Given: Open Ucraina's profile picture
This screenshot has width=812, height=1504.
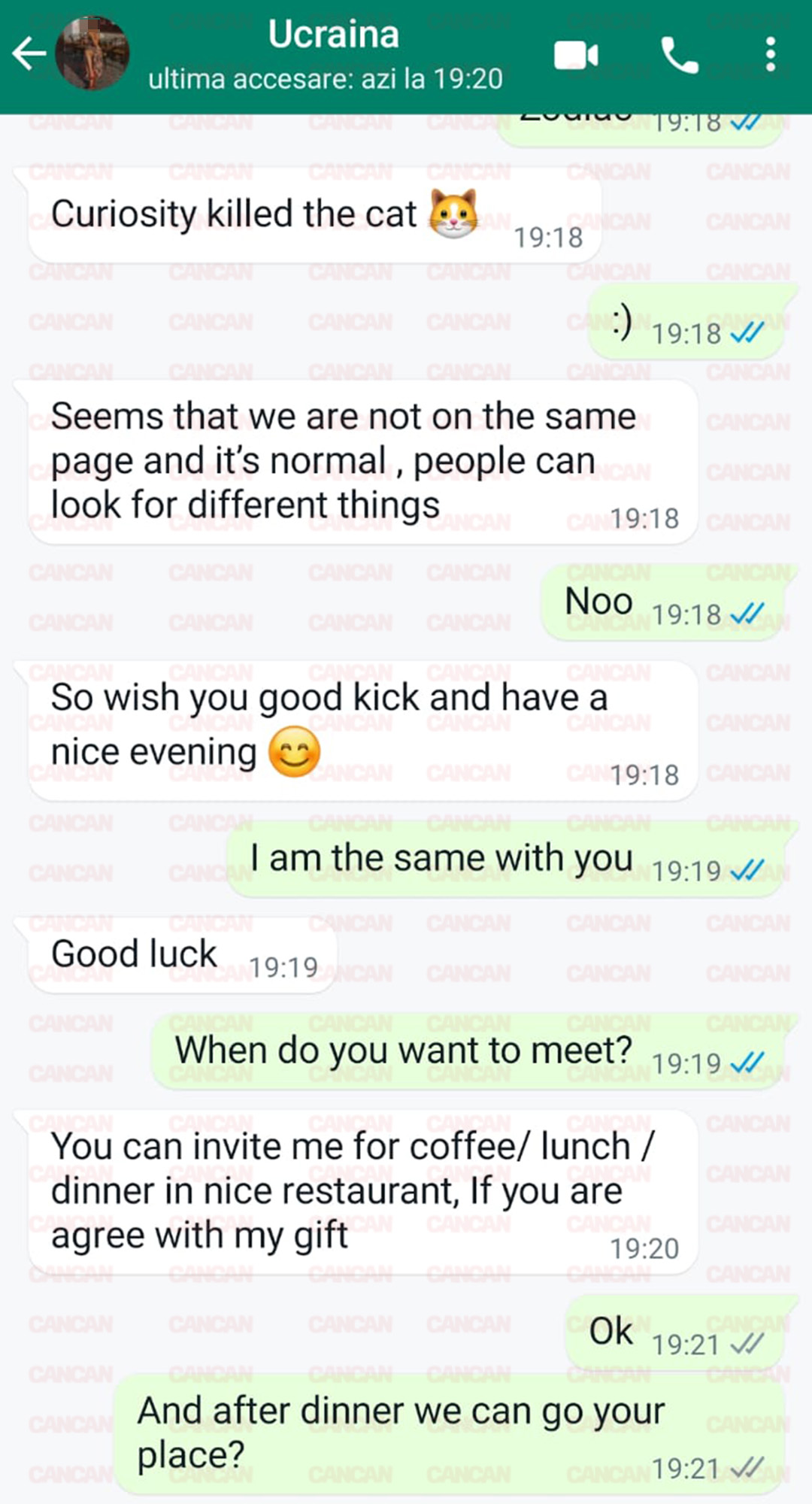Looking at the screenshot, I should tap(93, 54).
